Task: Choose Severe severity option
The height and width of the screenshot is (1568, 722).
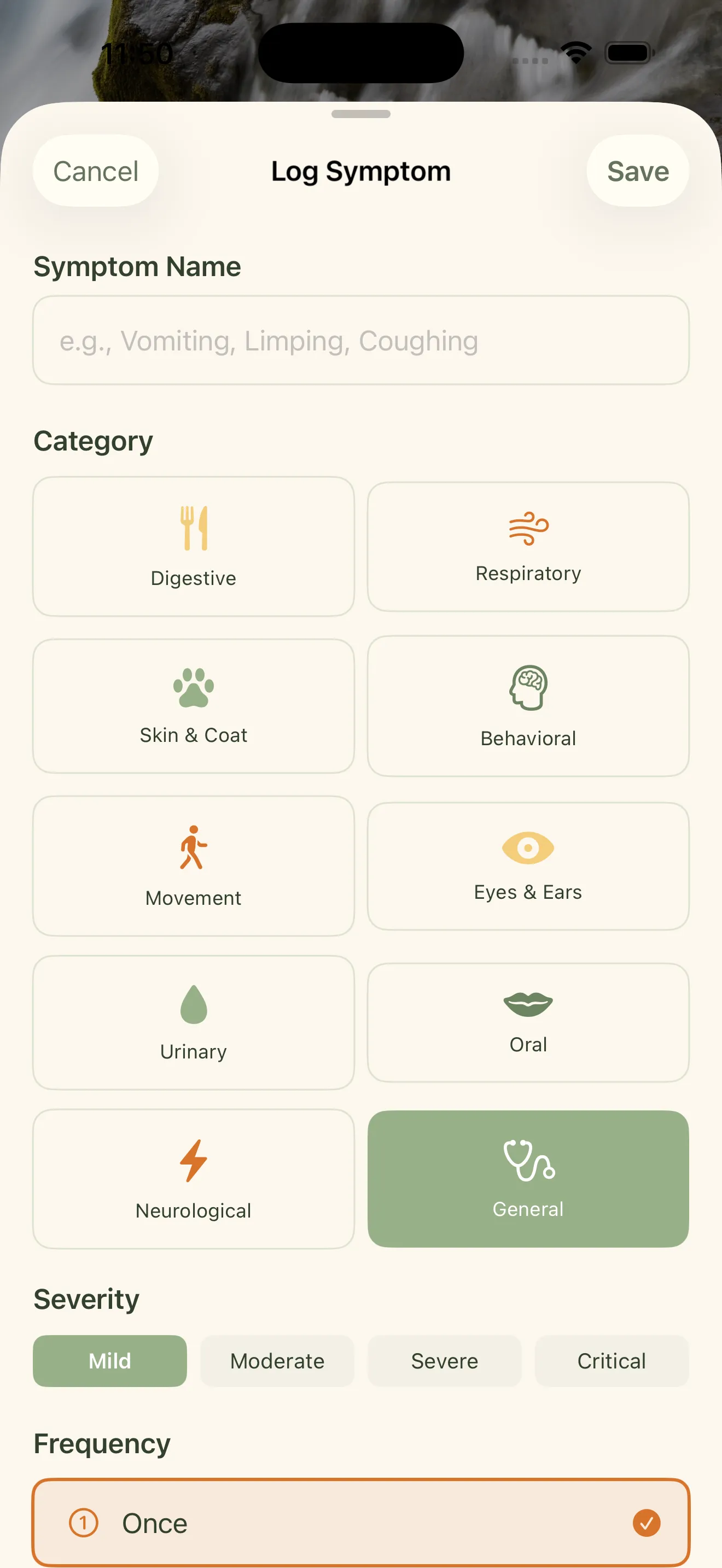Action: click(x=444, y=1361)
